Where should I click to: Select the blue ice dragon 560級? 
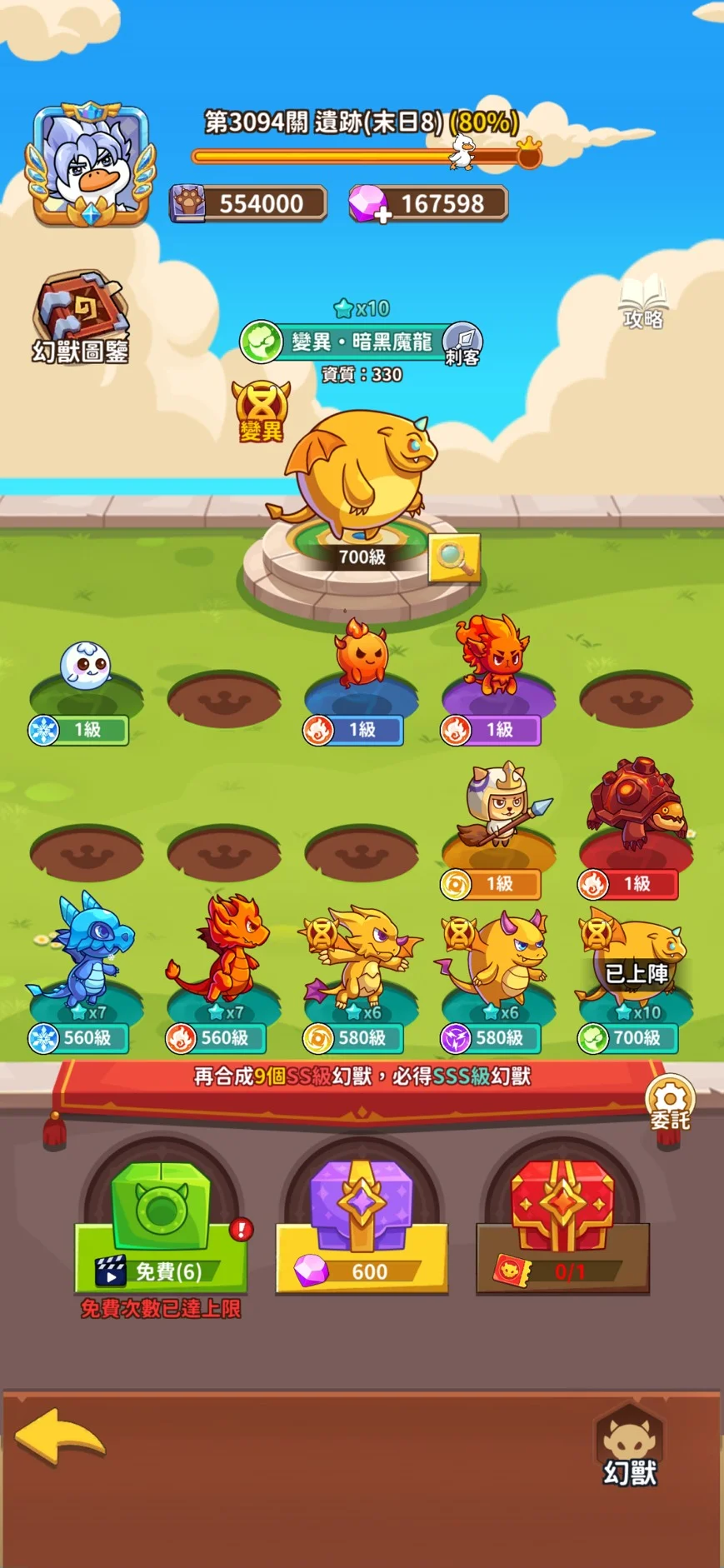click(x=82, y=958)
